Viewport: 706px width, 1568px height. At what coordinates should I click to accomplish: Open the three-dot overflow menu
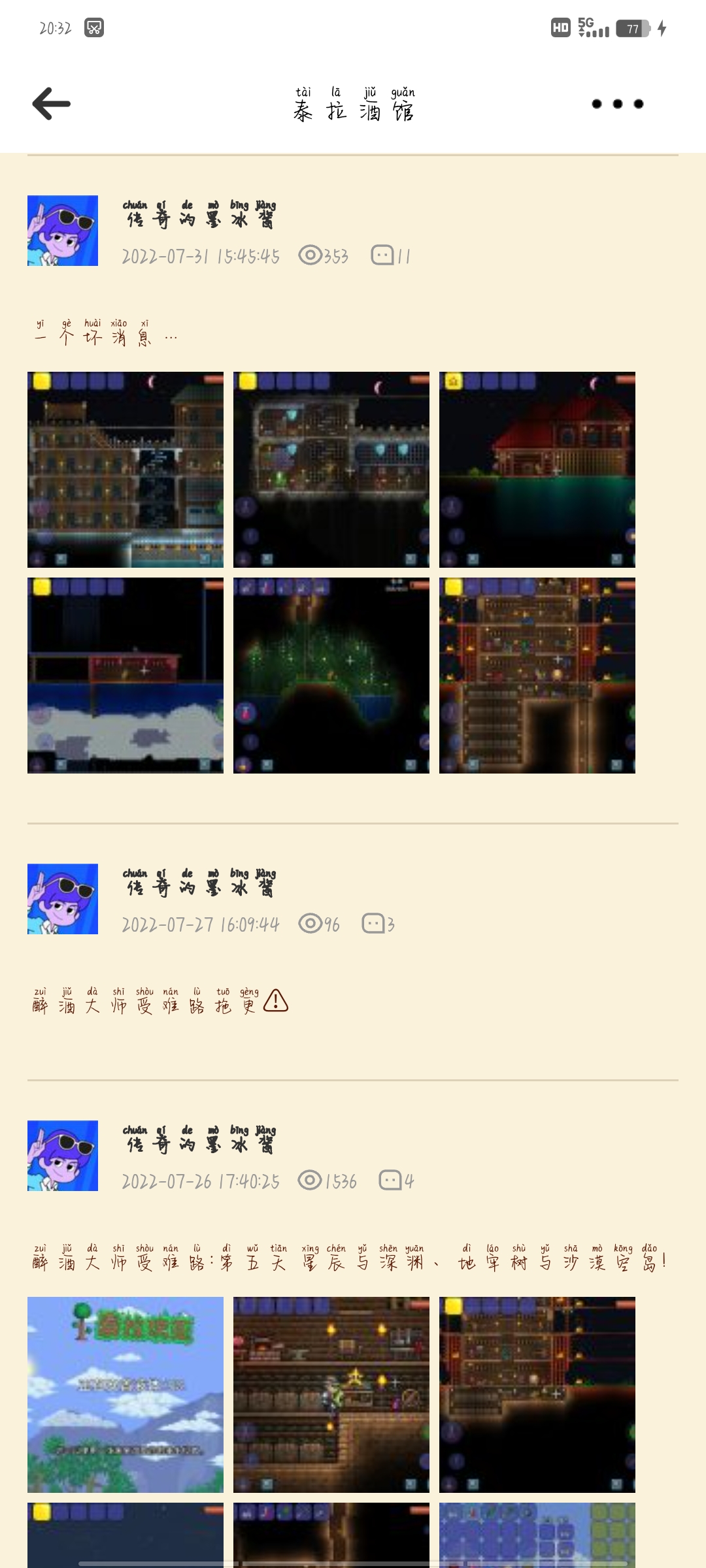click(x=617, y=104)
